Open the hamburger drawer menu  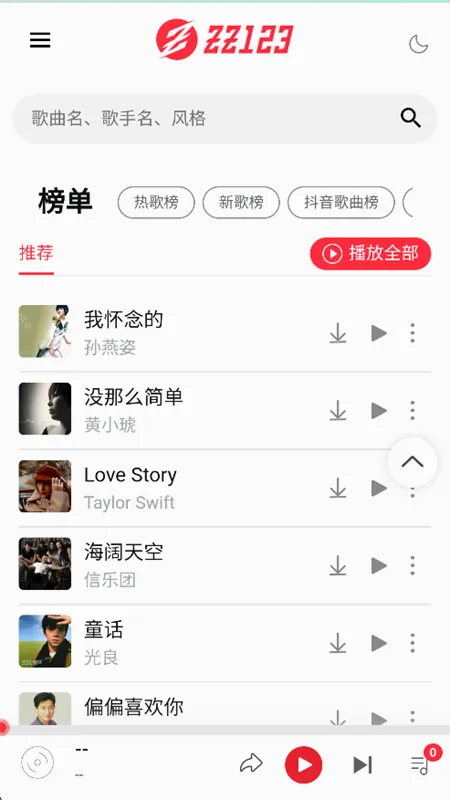(x=40, y=40)
